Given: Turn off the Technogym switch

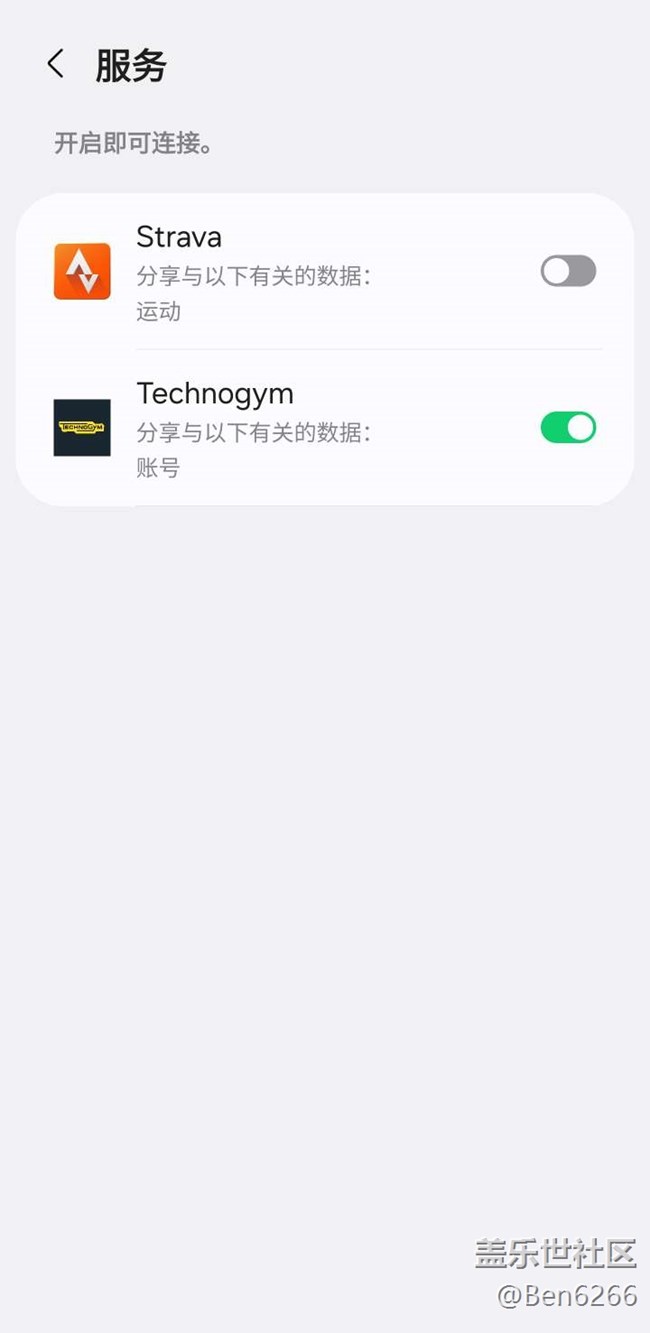Looking at the screenshot, I should coord(568,428).
